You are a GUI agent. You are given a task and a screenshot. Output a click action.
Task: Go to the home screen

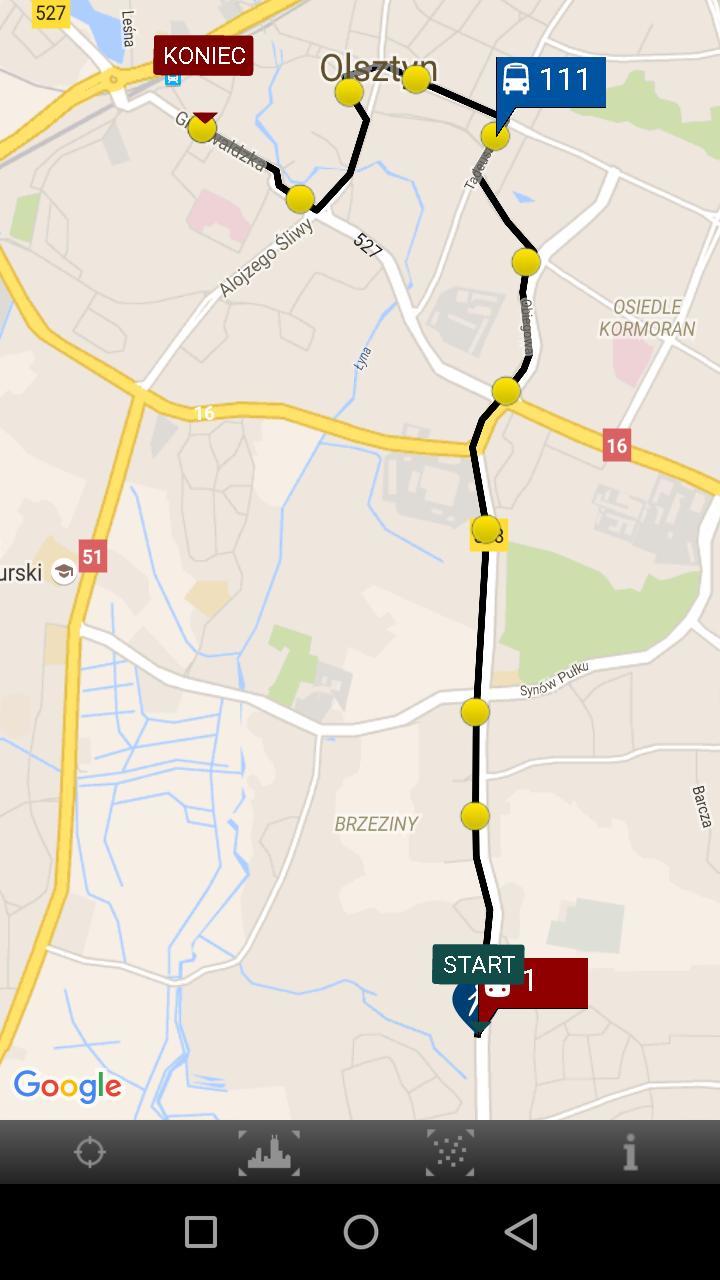click(361, 1232)
